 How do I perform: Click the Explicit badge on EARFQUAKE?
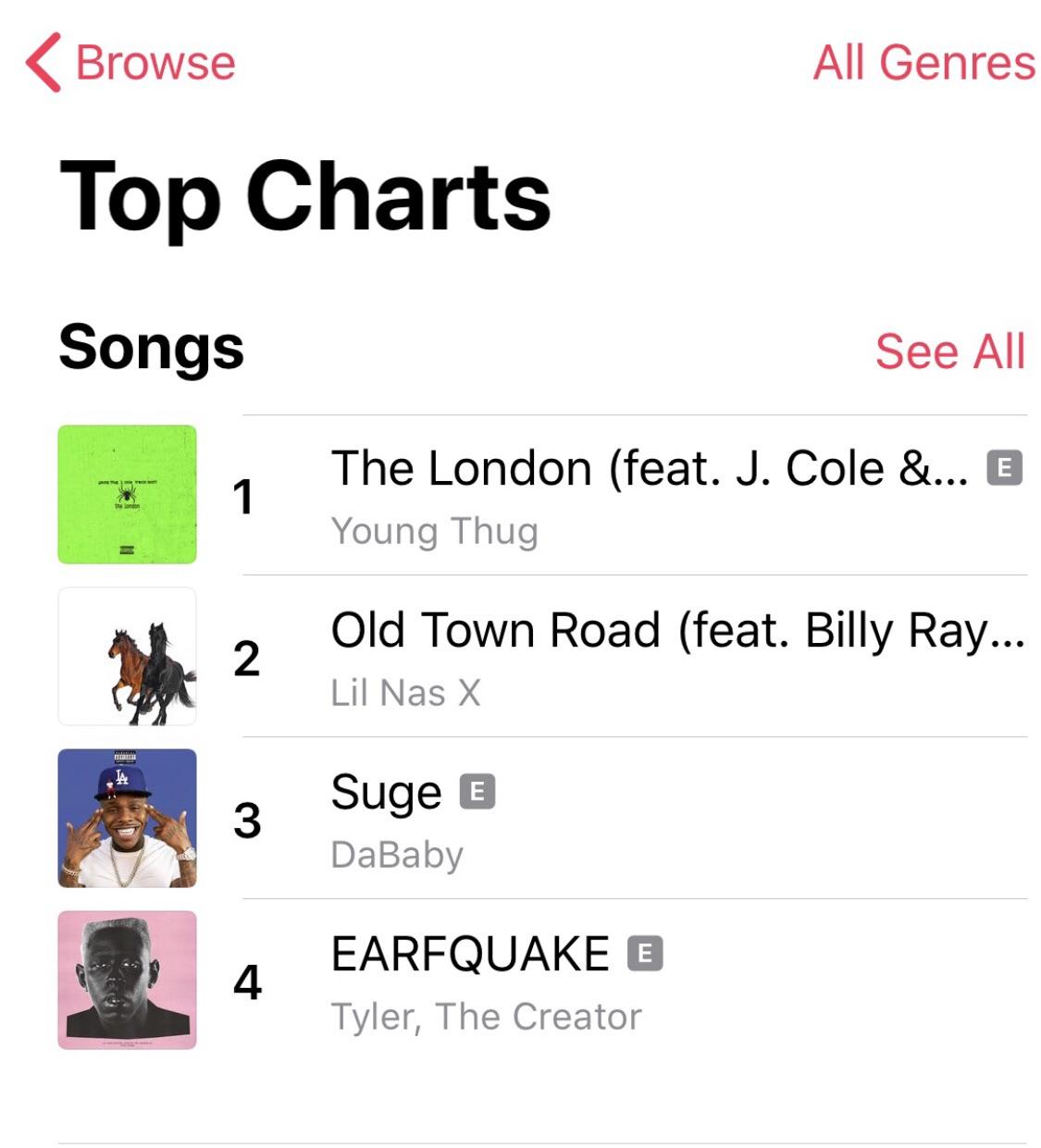(647, 953)
